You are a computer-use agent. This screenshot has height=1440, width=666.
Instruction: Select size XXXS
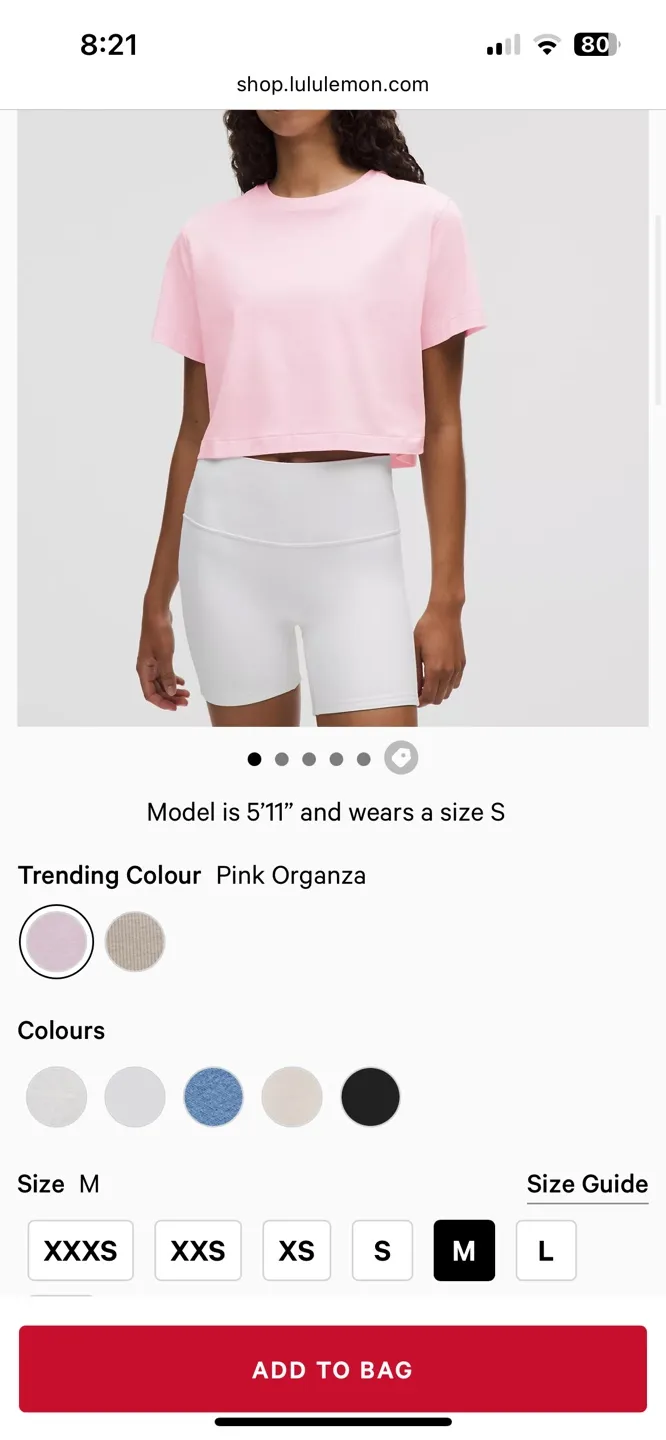coord(80,1250)
